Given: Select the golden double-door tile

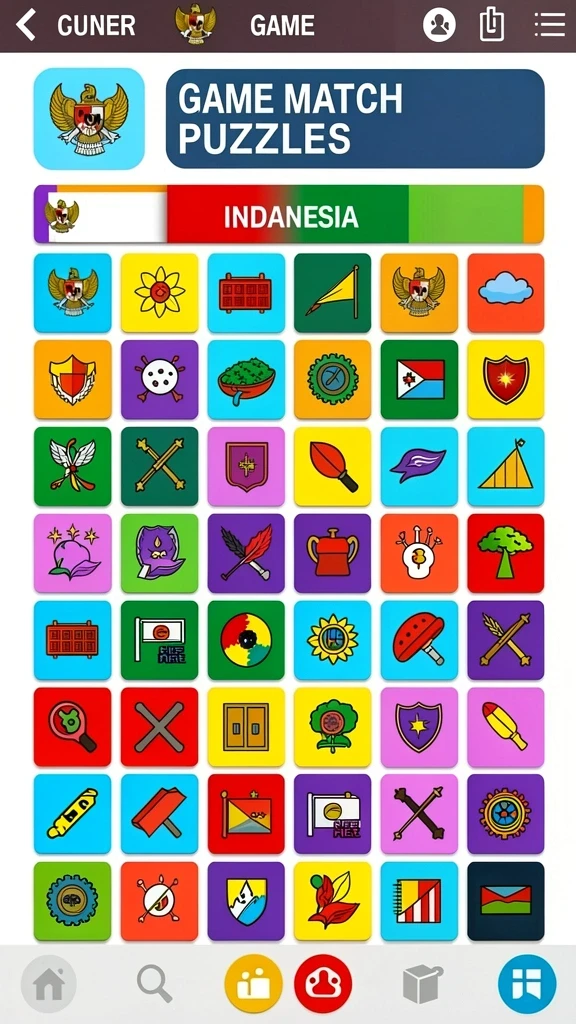Looking at the screenshot, I should pos(246,727).
